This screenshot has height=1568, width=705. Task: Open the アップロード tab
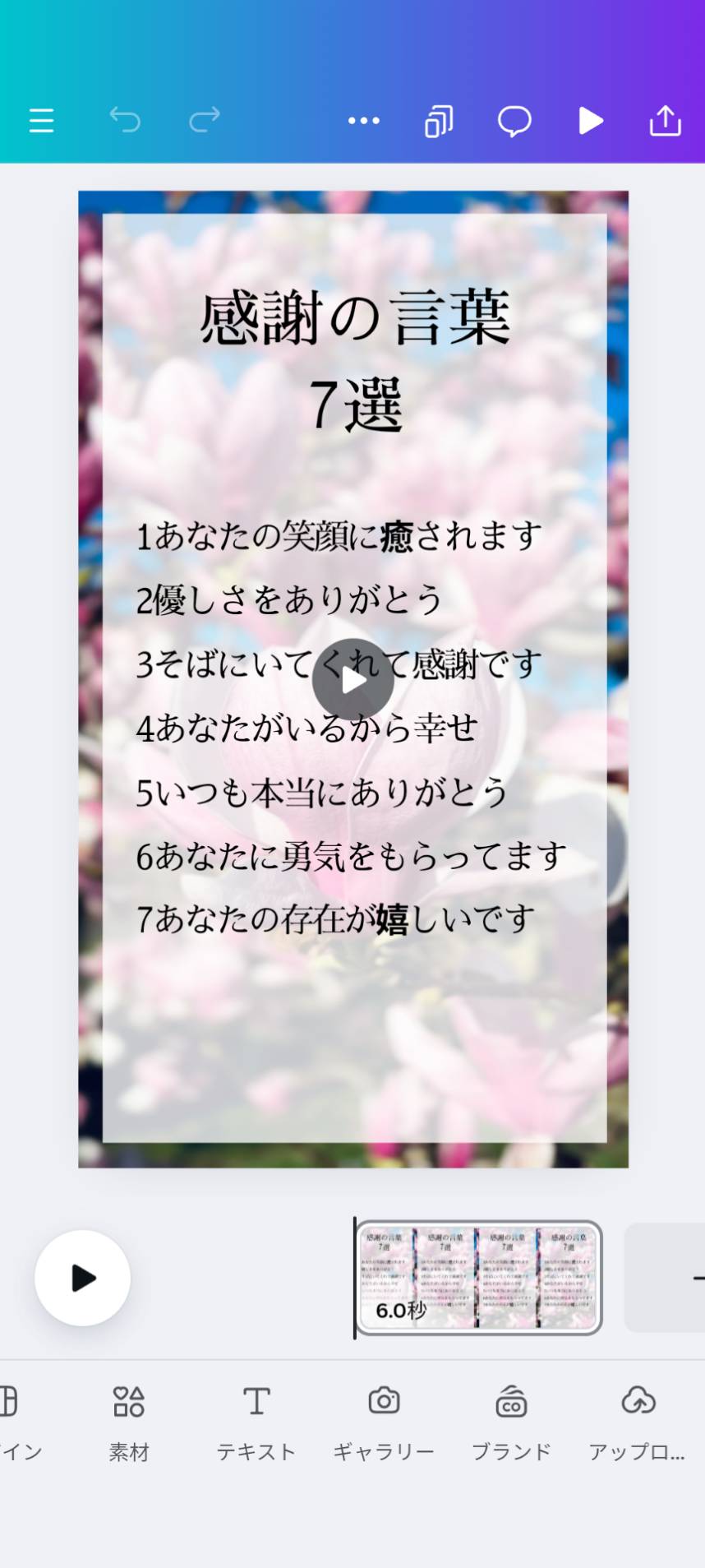click(638, 1423)
